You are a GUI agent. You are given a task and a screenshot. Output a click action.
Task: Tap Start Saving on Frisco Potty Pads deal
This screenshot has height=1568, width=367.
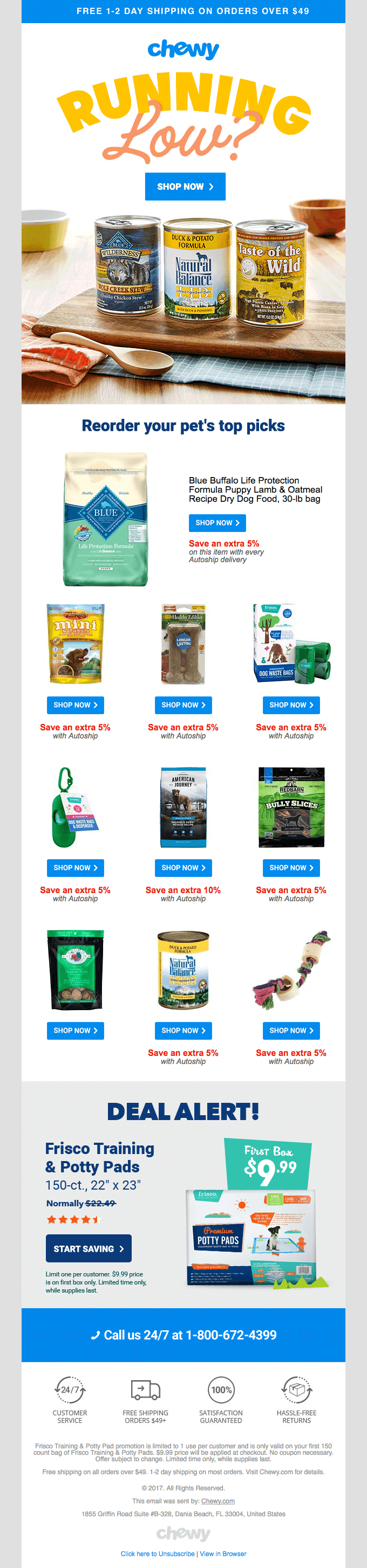coord(89,1248)
